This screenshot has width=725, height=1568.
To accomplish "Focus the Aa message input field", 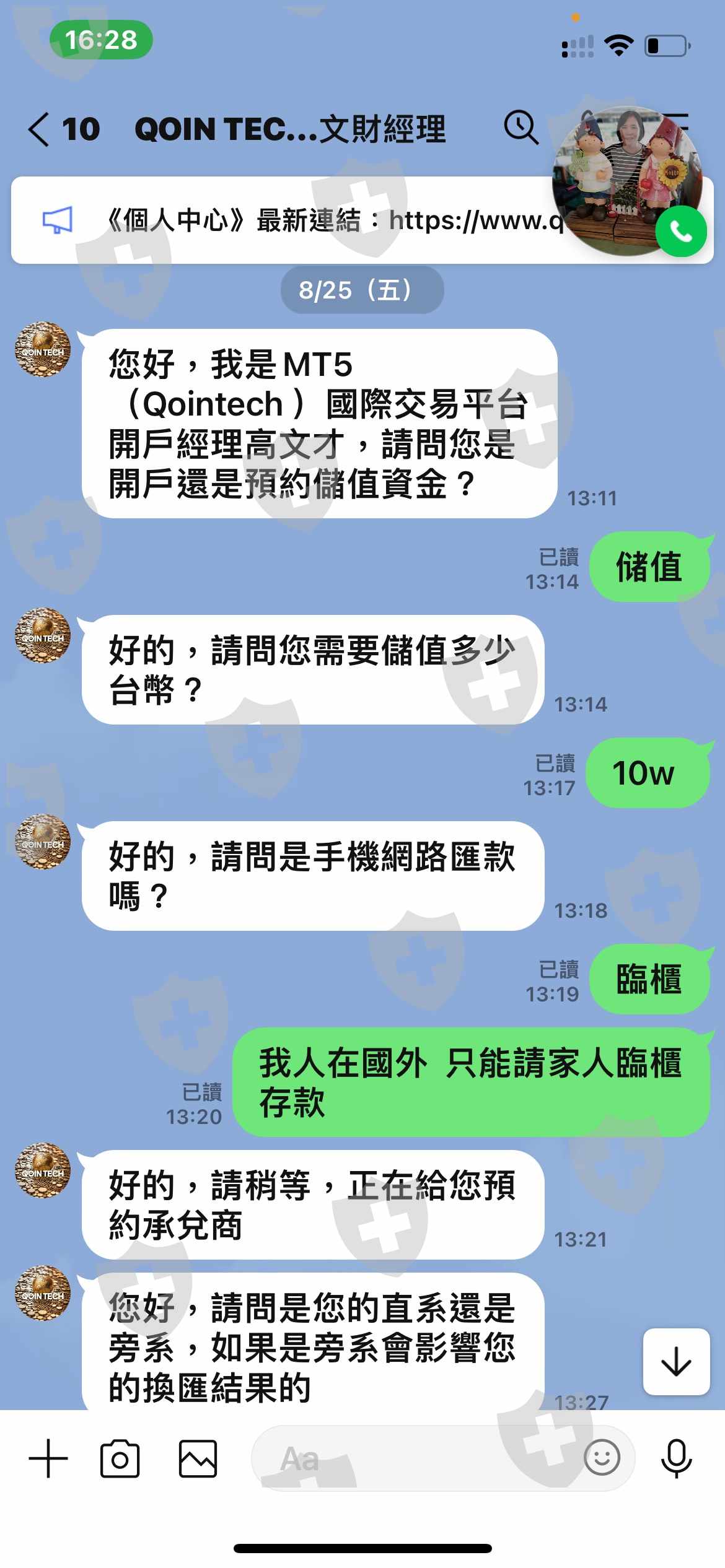I will point(415,1458).
